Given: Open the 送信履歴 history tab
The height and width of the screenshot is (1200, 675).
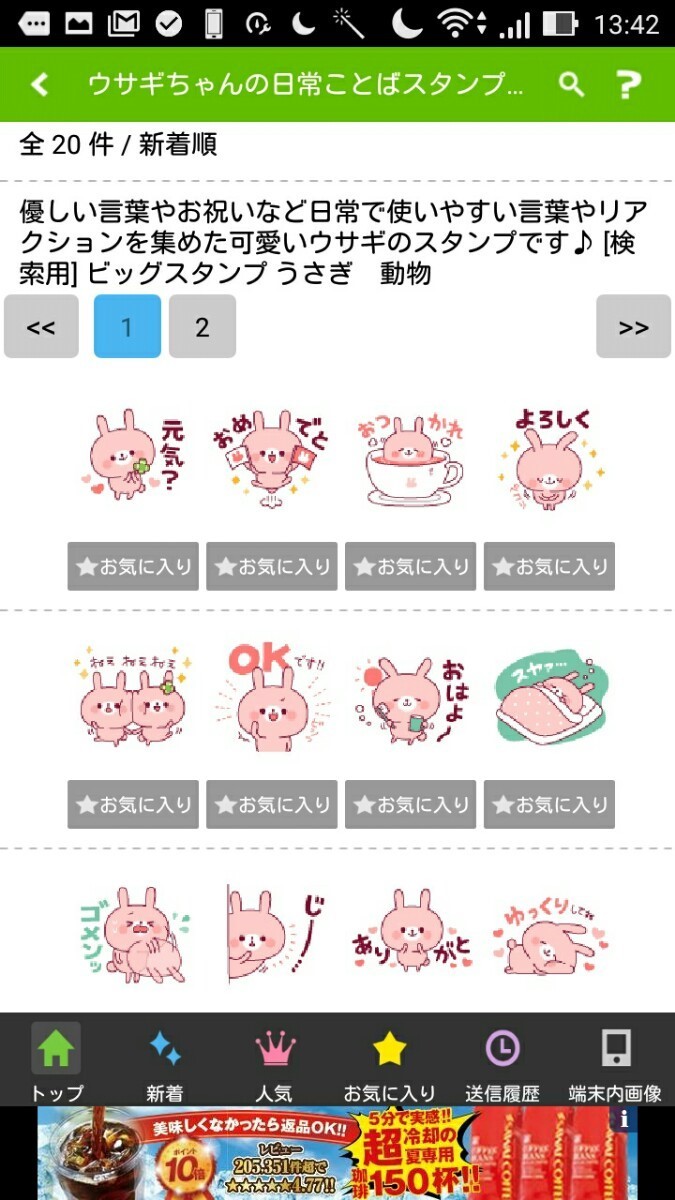Looking at the screenshot, I should tap(502, 1062).
